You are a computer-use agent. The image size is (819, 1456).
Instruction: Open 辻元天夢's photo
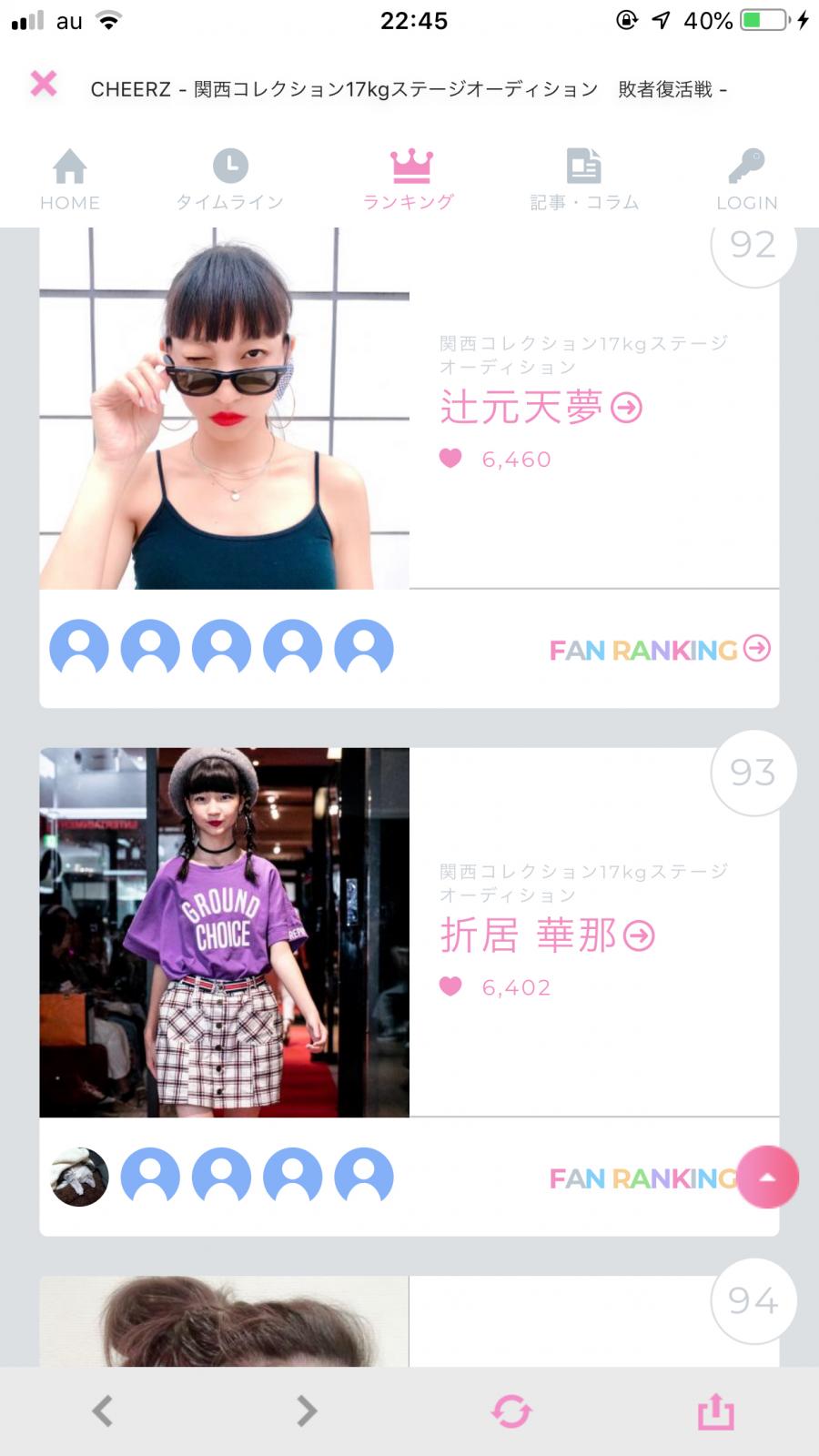click(x=225, y=408)
